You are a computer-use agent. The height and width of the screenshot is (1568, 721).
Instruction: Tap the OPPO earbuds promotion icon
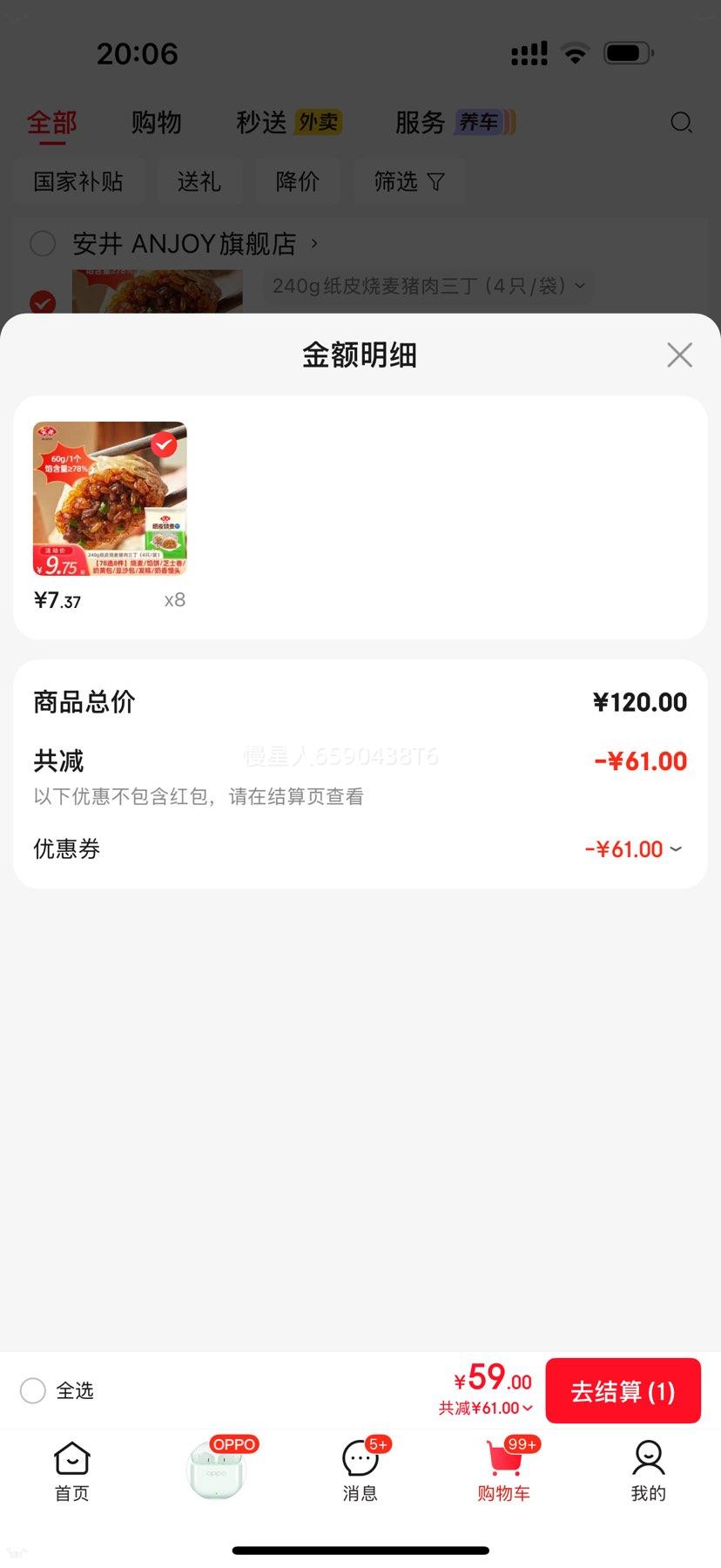[x=216, y=1469]
